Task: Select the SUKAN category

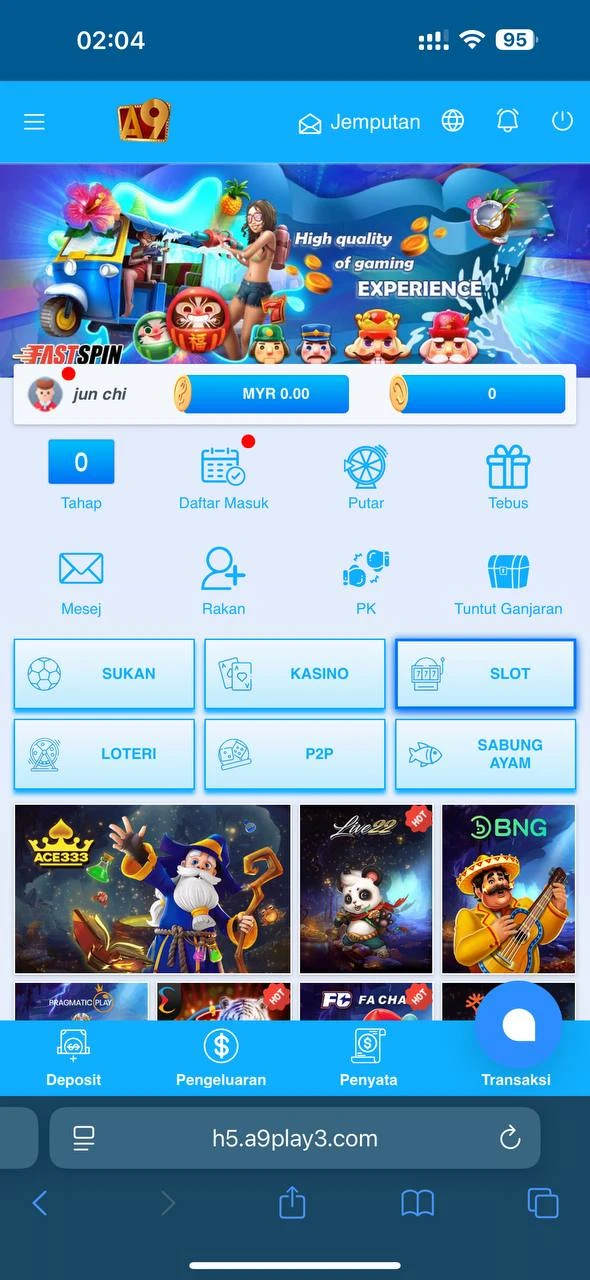Action: click(104, 674)
